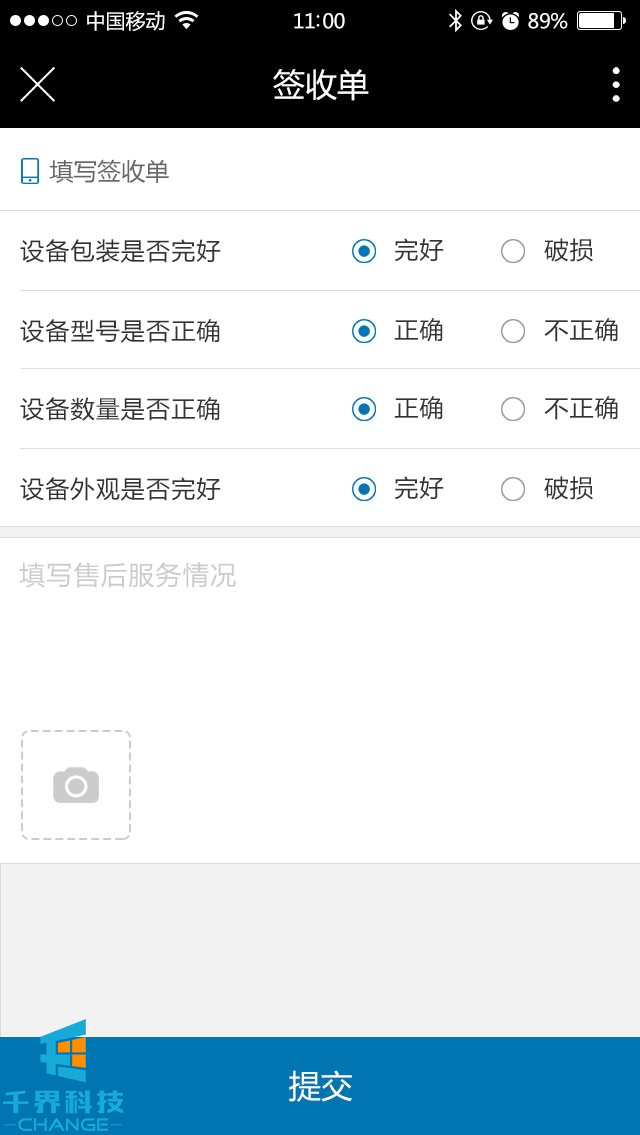
Task: Select 破损 for 设备包装是否完好
Action: pyautogui.click(x=513, y=251)
